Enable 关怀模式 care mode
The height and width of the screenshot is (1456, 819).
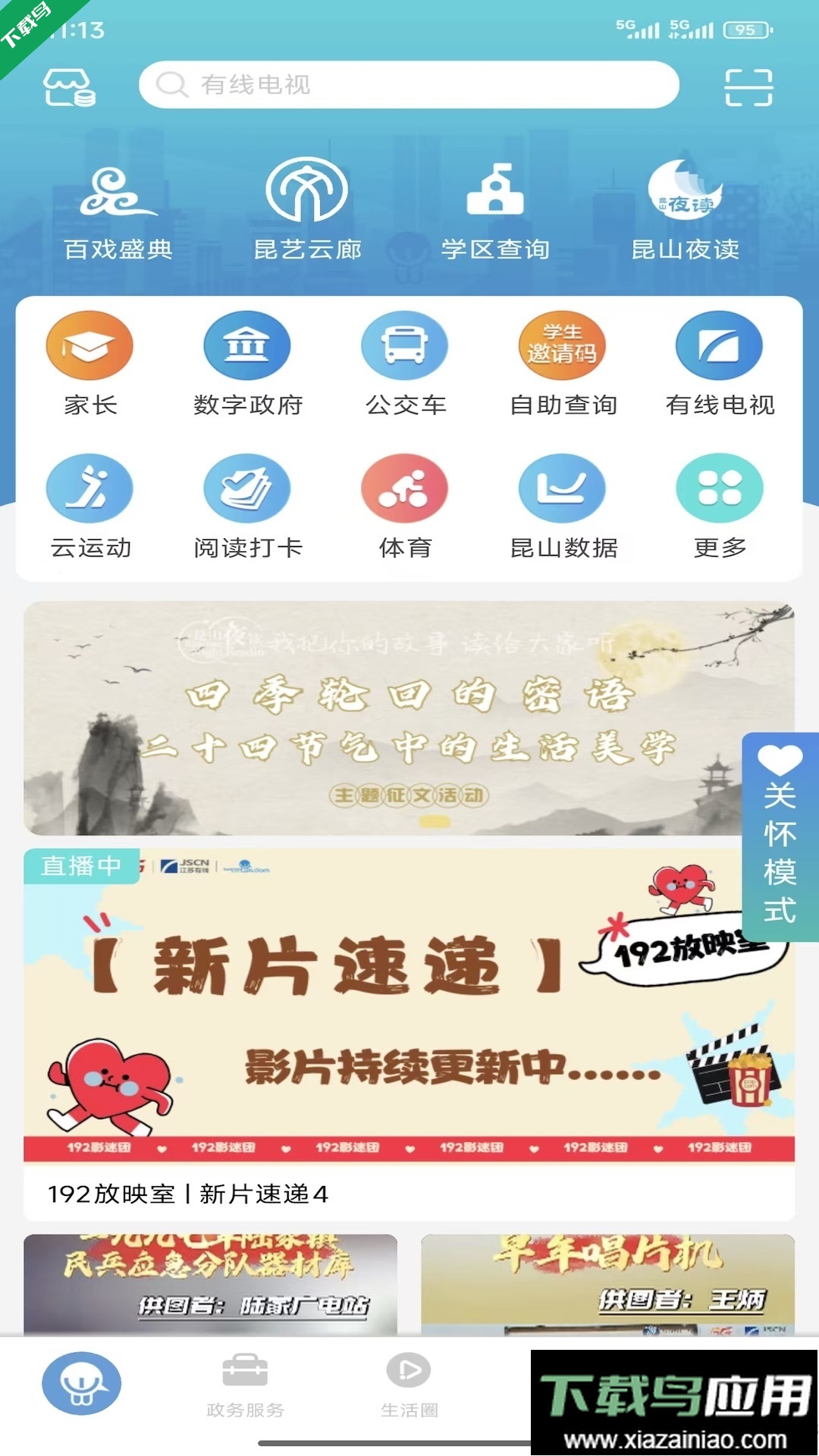click(x=780, y=836)
